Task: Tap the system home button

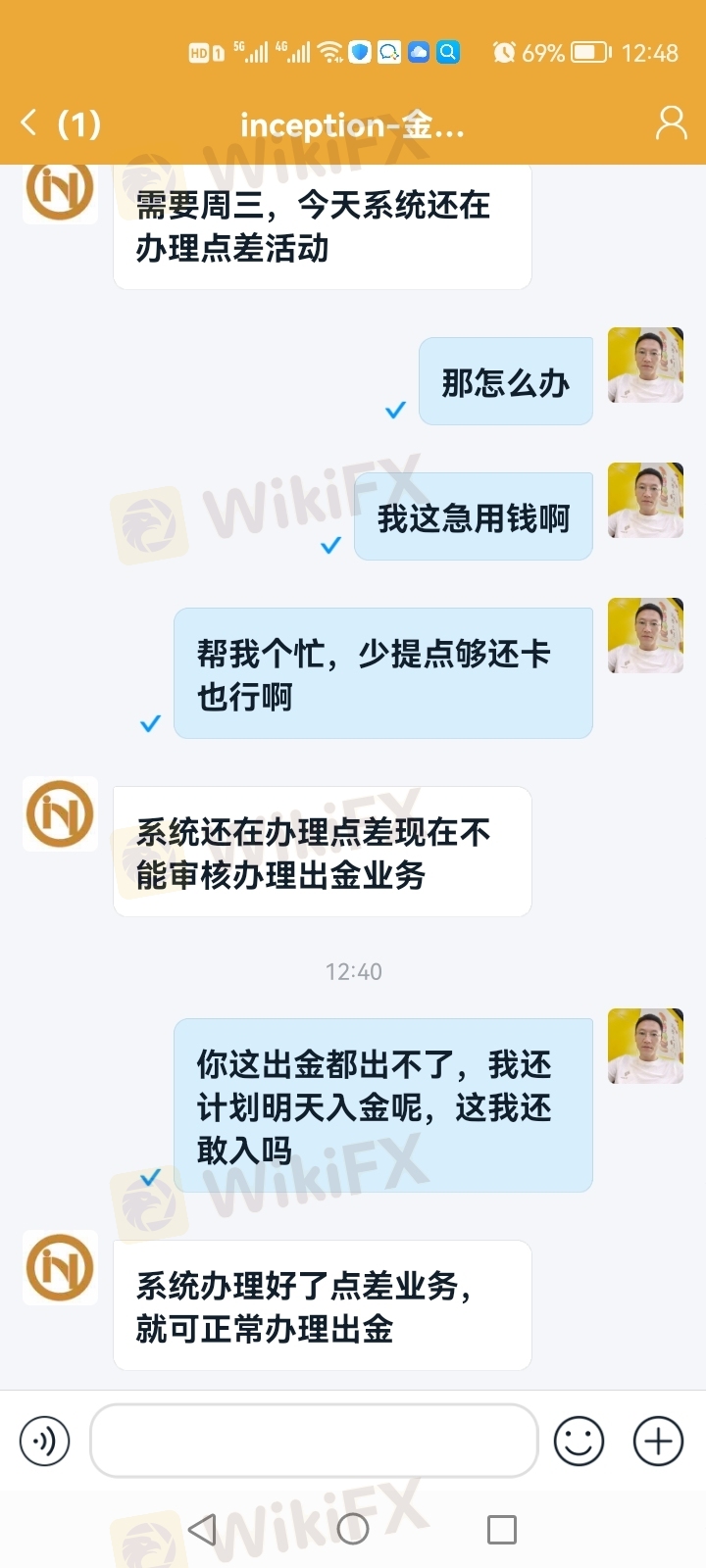Action: pos(353,1529)
